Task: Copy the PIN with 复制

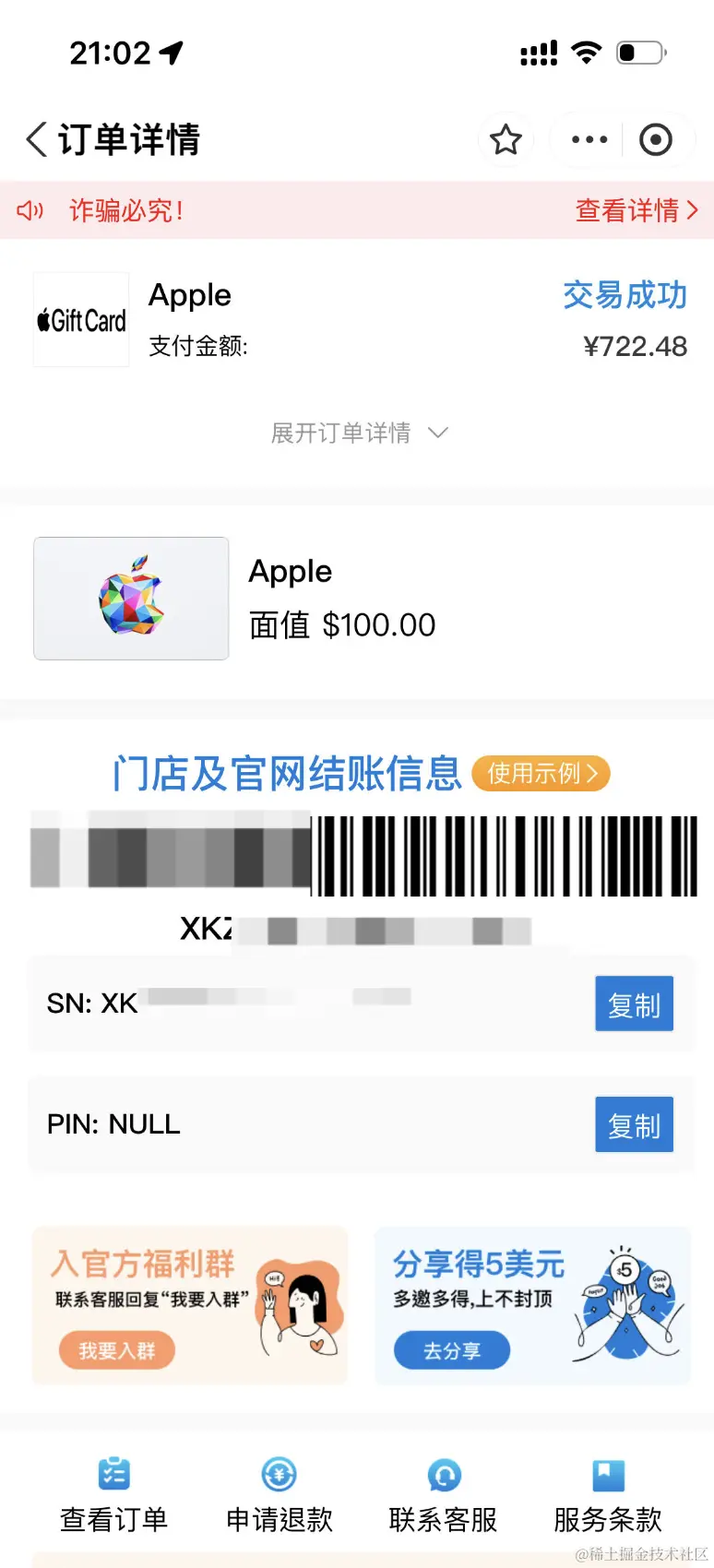Action: pyautogui.click(x=634, y=1124)
